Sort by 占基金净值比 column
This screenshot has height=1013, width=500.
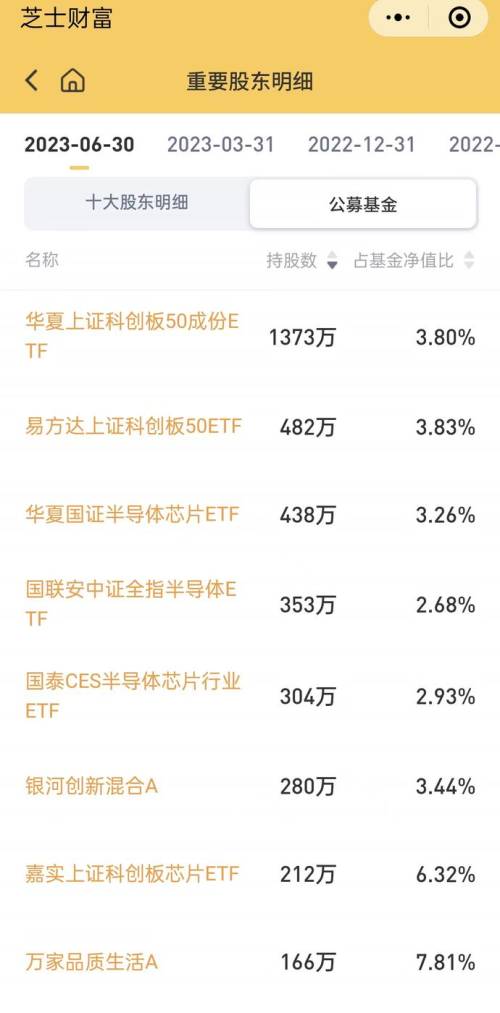(x=414, y=260)
